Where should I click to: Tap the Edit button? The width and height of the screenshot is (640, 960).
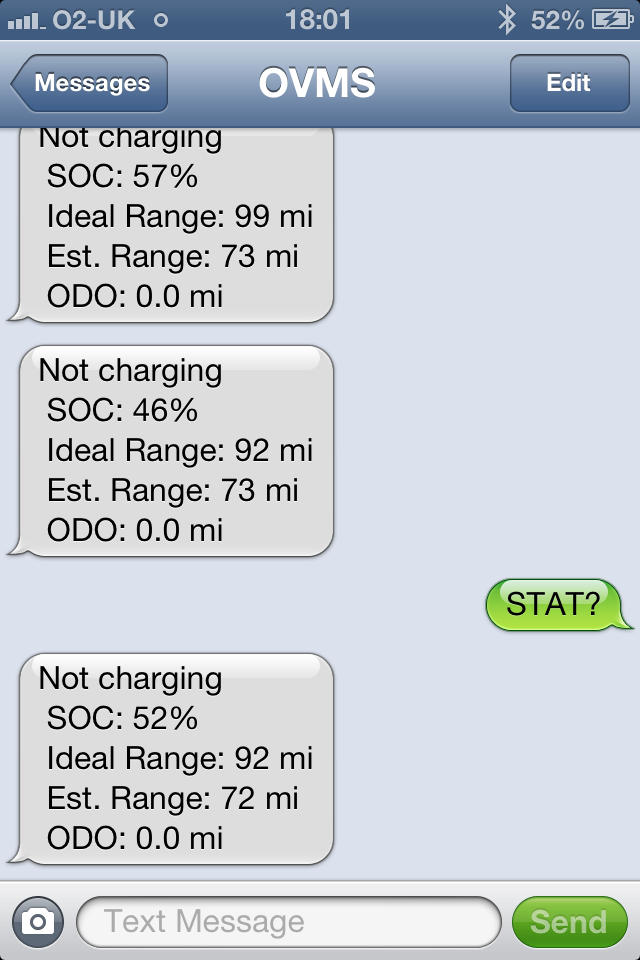(568, 84)
